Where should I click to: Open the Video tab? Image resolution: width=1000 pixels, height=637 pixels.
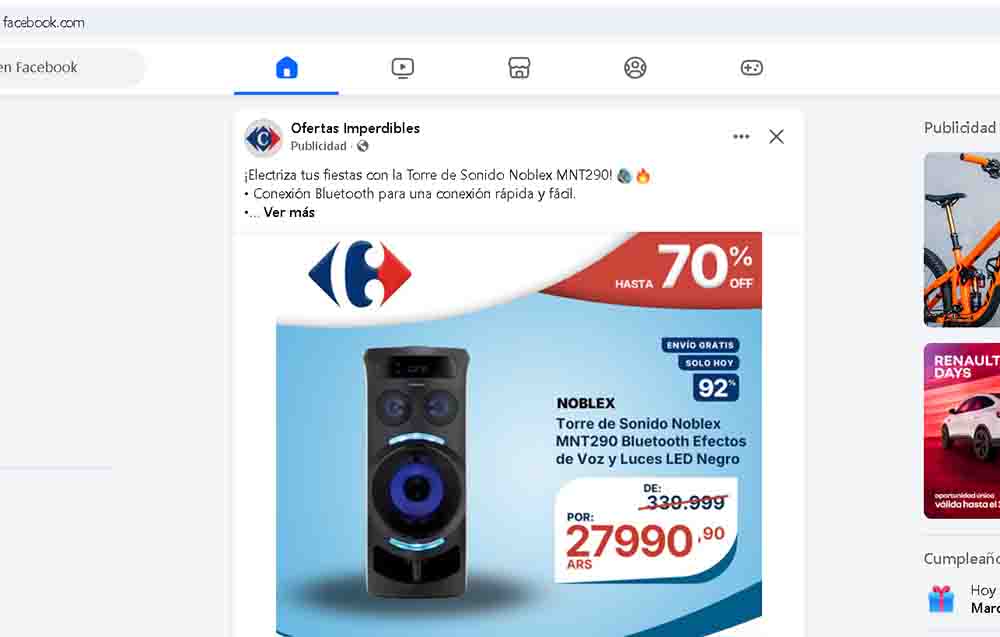pos(402,68)
